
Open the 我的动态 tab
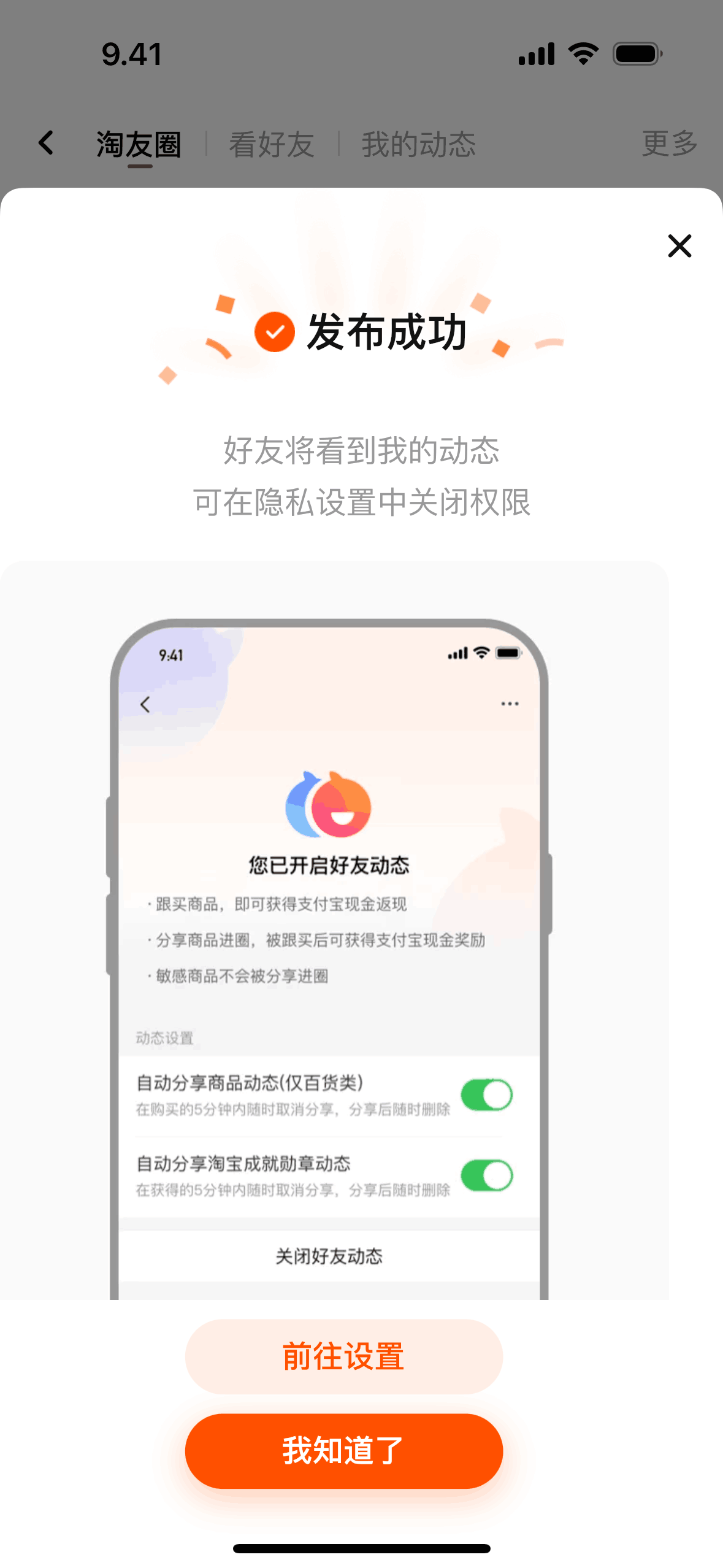pos(419,145)
